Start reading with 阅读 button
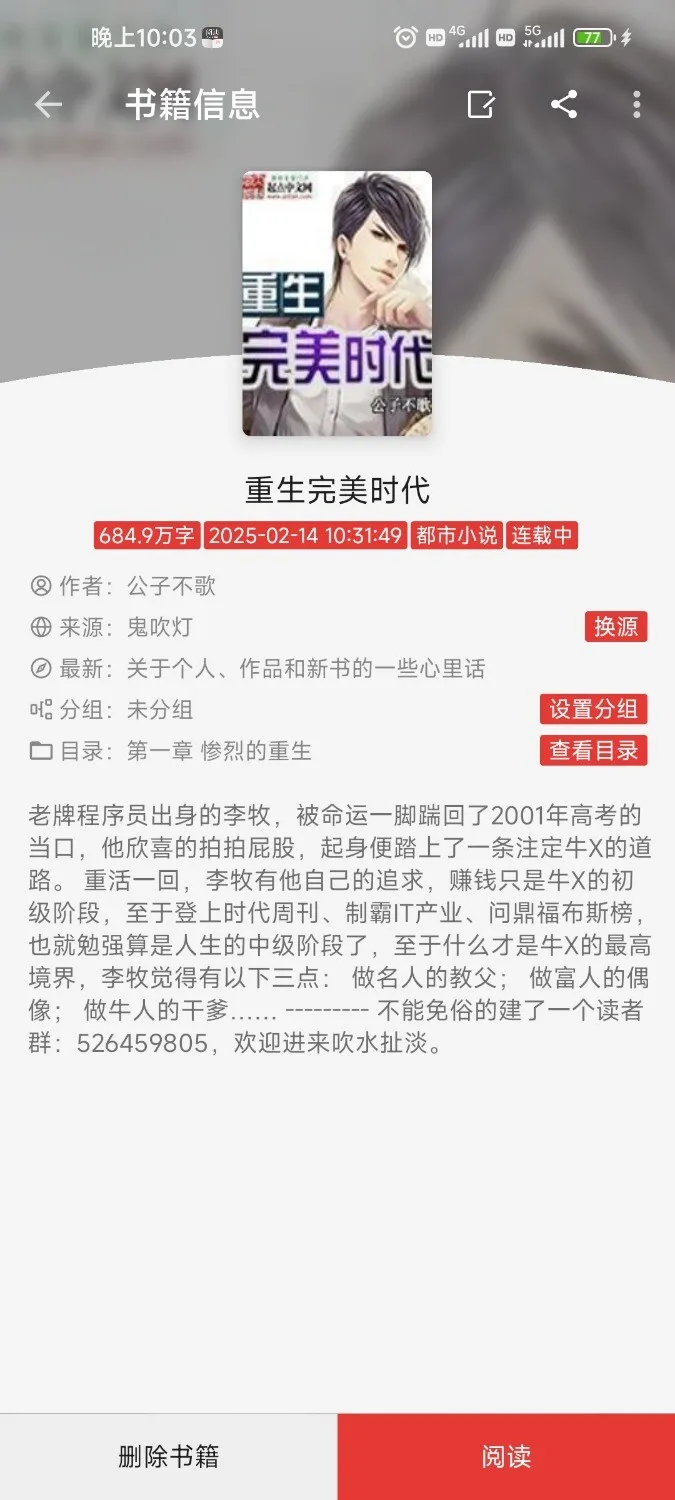Image resolution: width=675 pixels, height=1500 pixels. click(x=506, y=1456)
